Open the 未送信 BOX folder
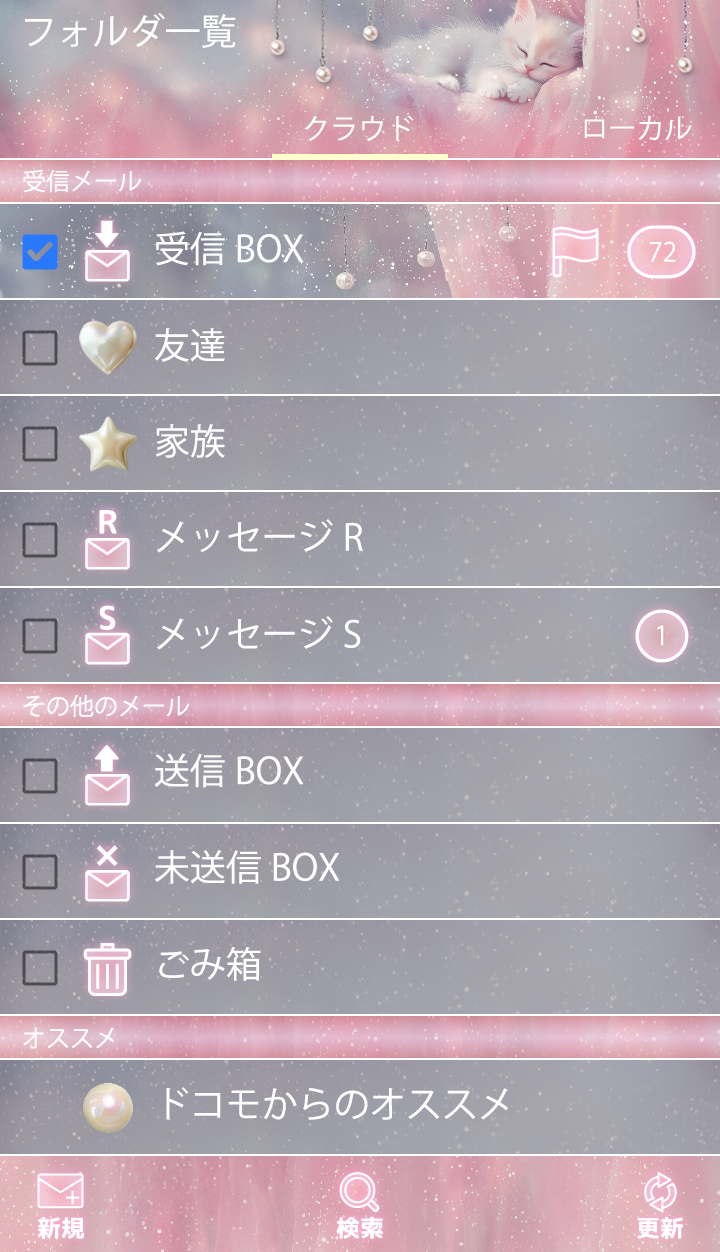This screenshot has width=720, height=1252. tap(300, 868)
